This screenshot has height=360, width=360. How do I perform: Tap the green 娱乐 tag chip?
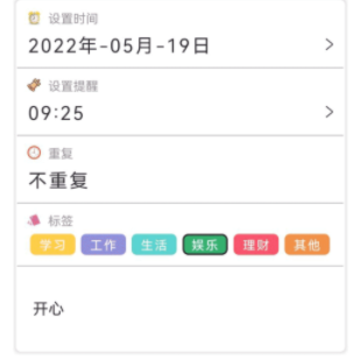pyautogui.click(x=205, y=245)
